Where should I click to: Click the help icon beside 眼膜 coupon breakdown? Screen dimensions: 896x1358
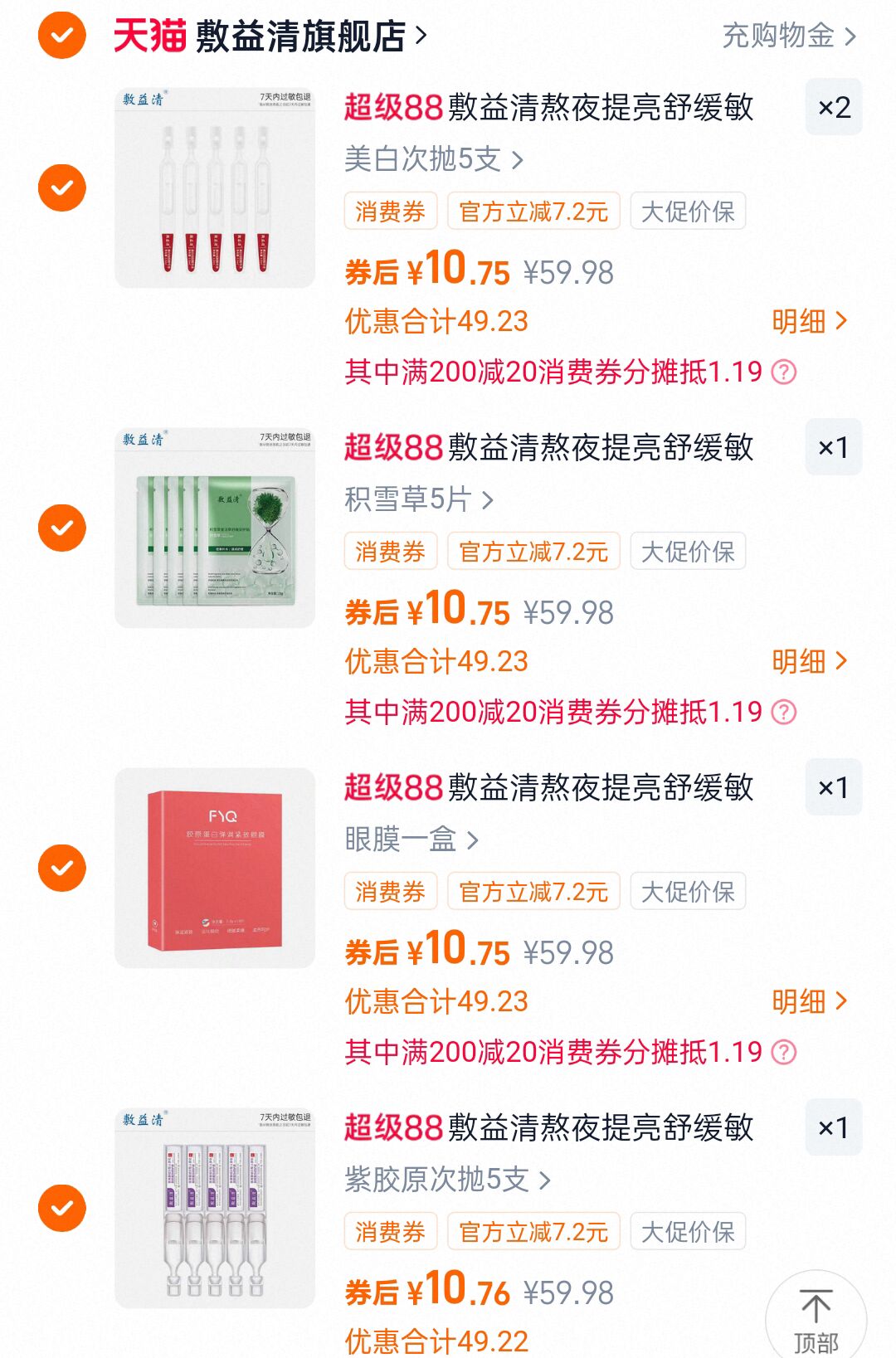tap(783, 1052)
